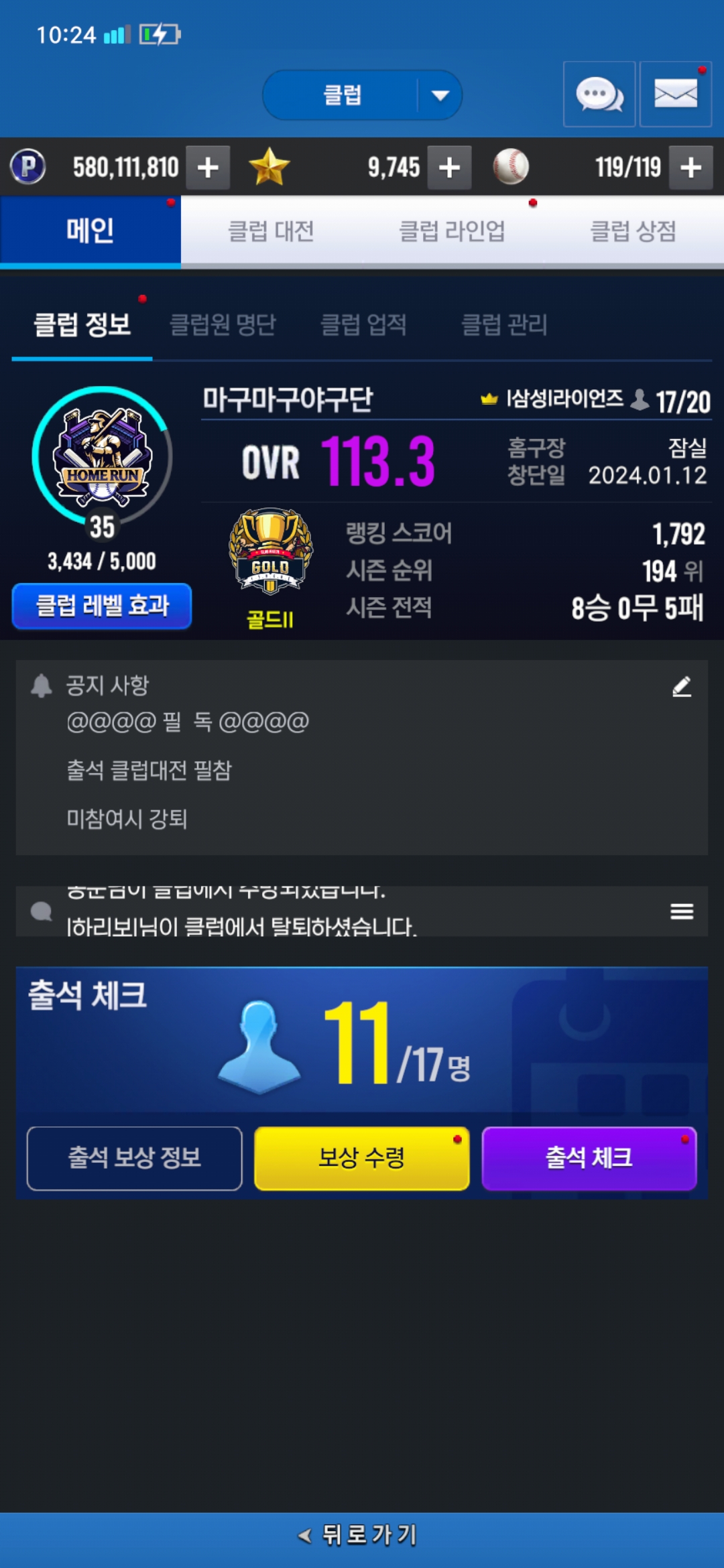Select the 메인 tab

coord(90,232)
